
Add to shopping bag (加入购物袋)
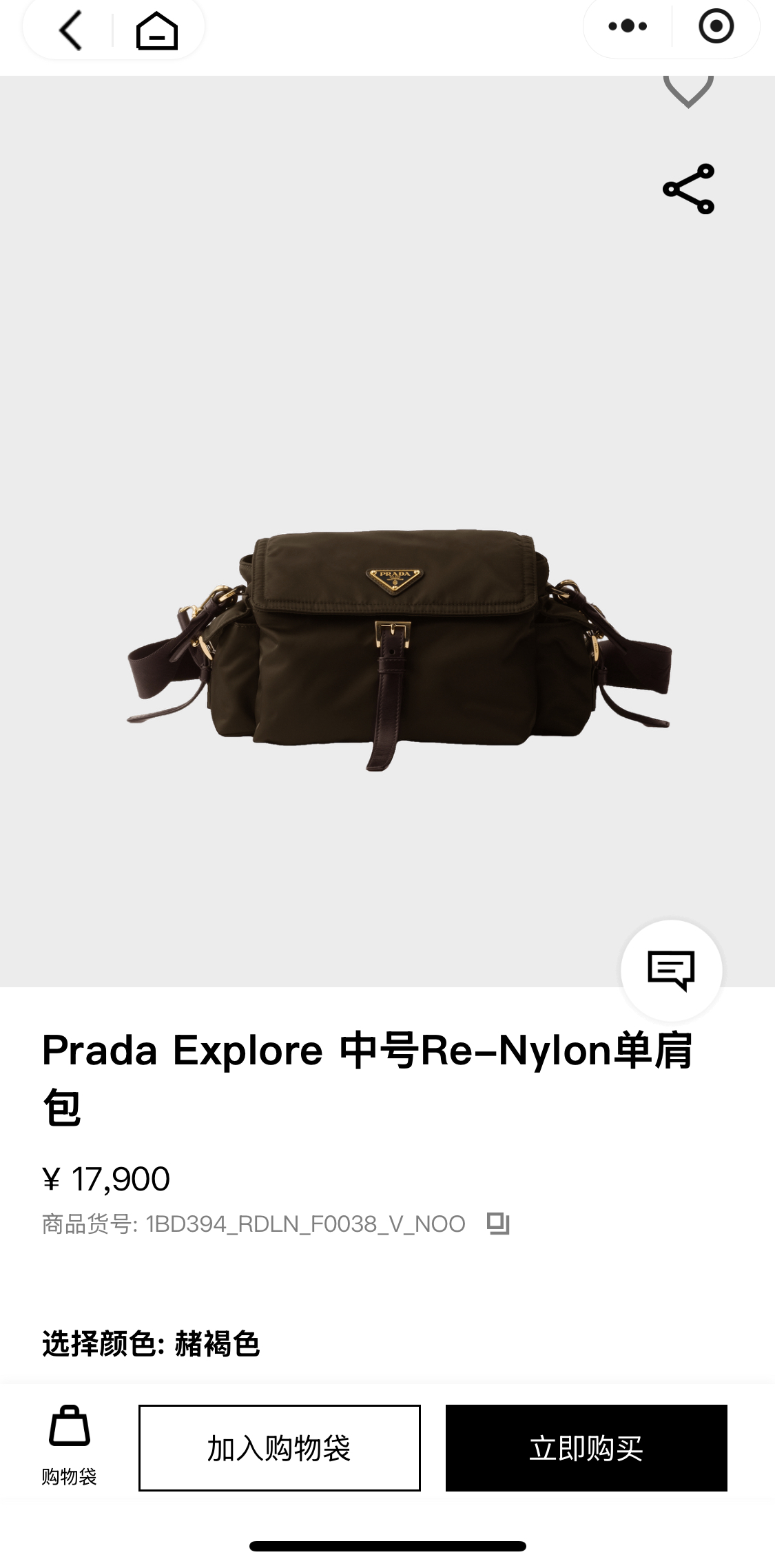[279, 1448]
